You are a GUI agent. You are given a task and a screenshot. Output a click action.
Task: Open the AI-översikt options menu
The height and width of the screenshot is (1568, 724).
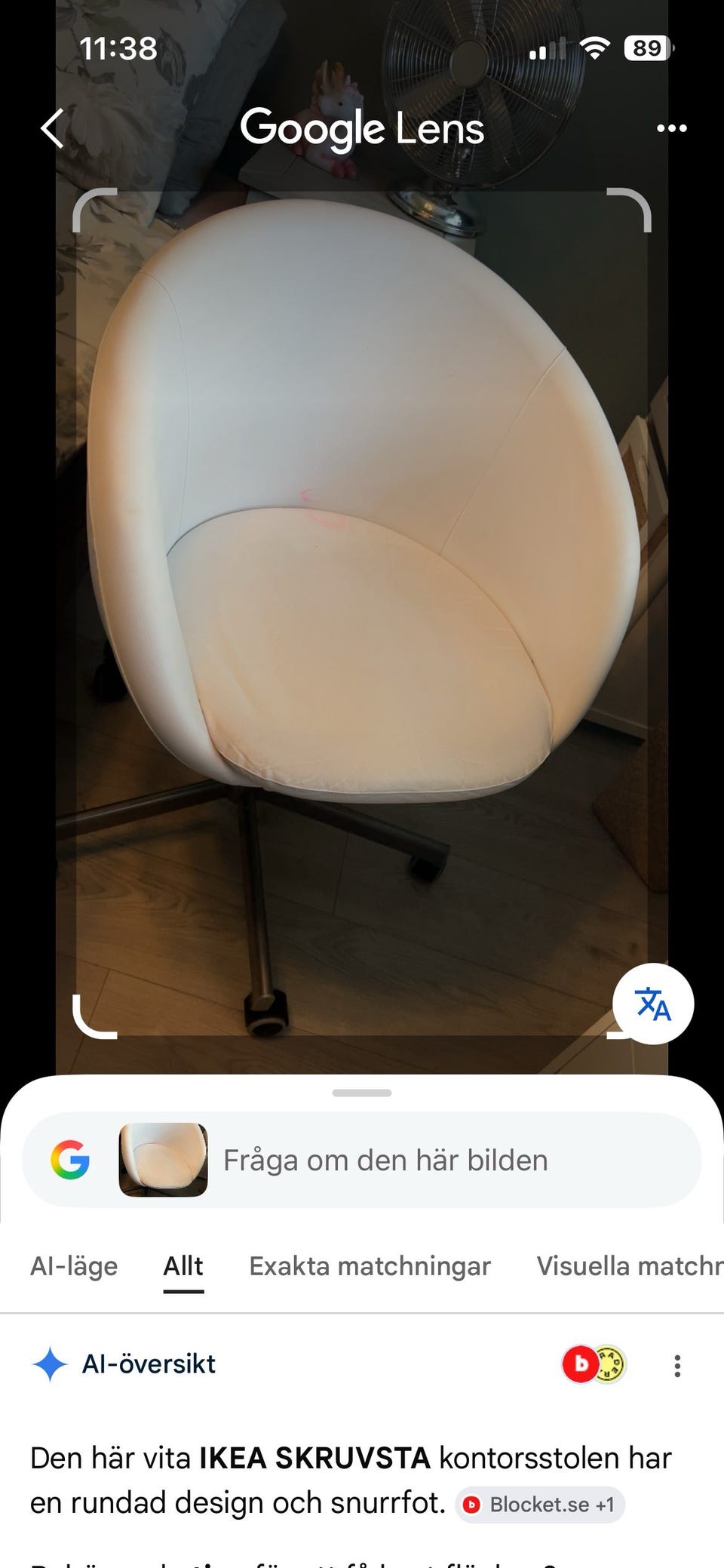tap(677, 1366)
